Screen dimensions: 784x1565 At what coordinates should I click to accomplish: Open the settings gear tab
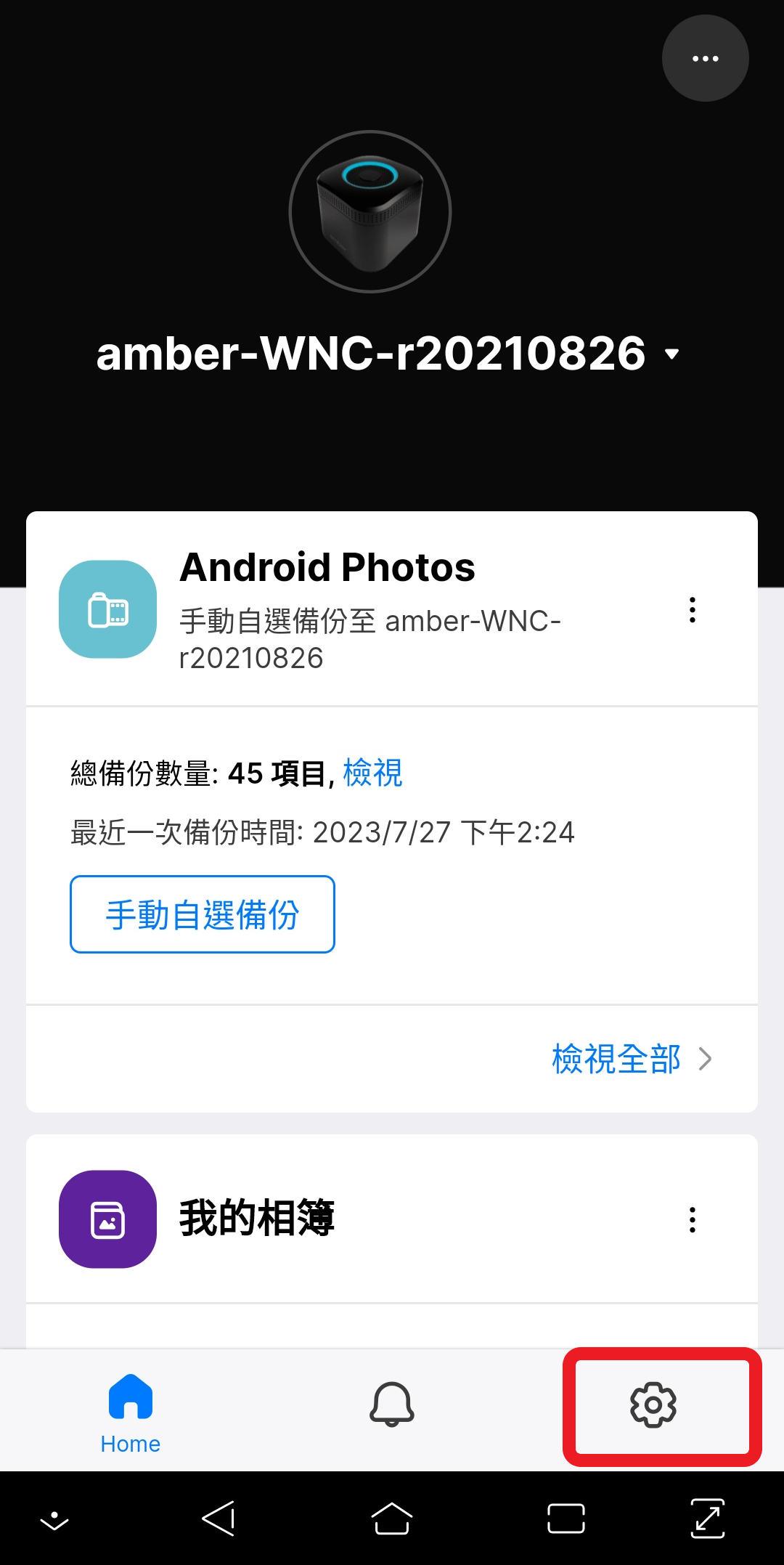coord(653,1405)
